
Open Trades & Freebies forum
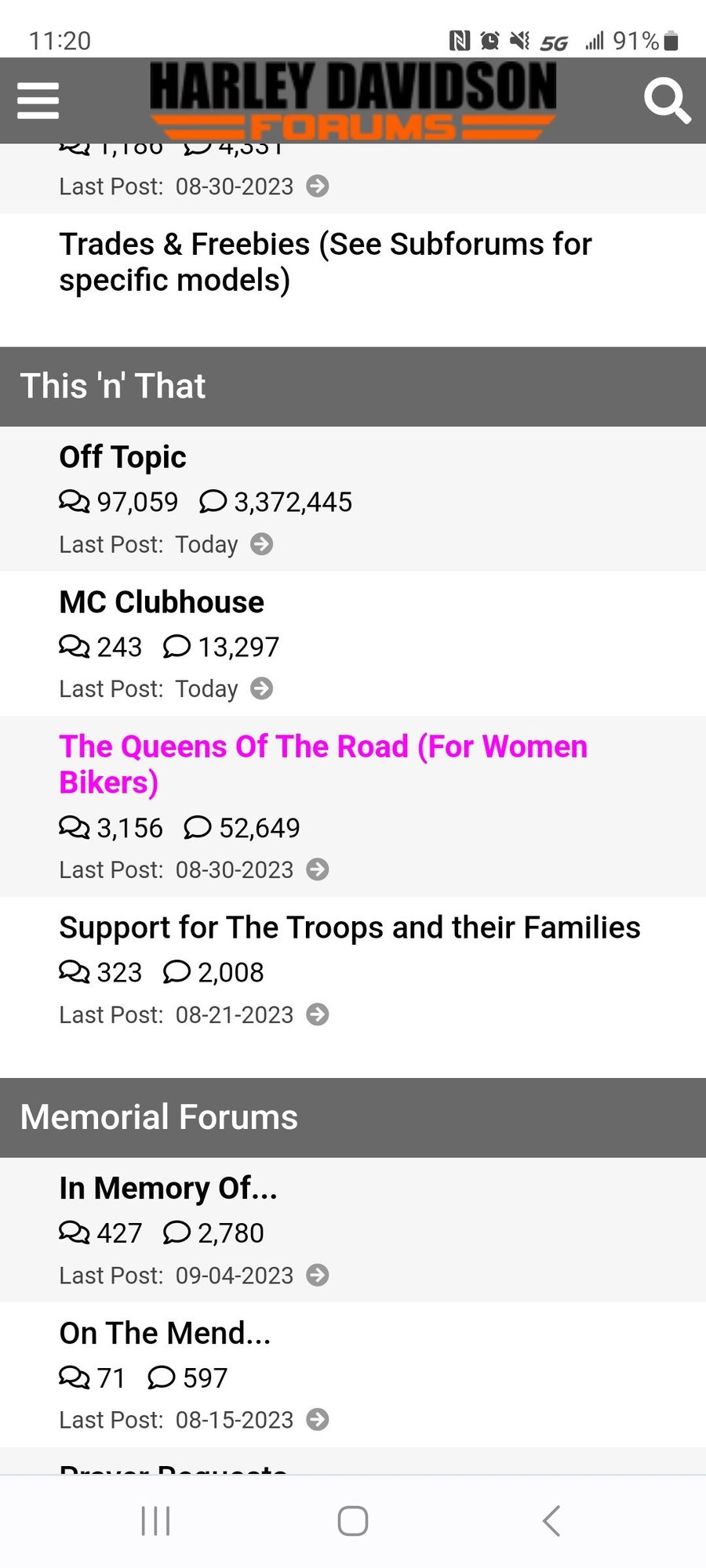point(325,262)
